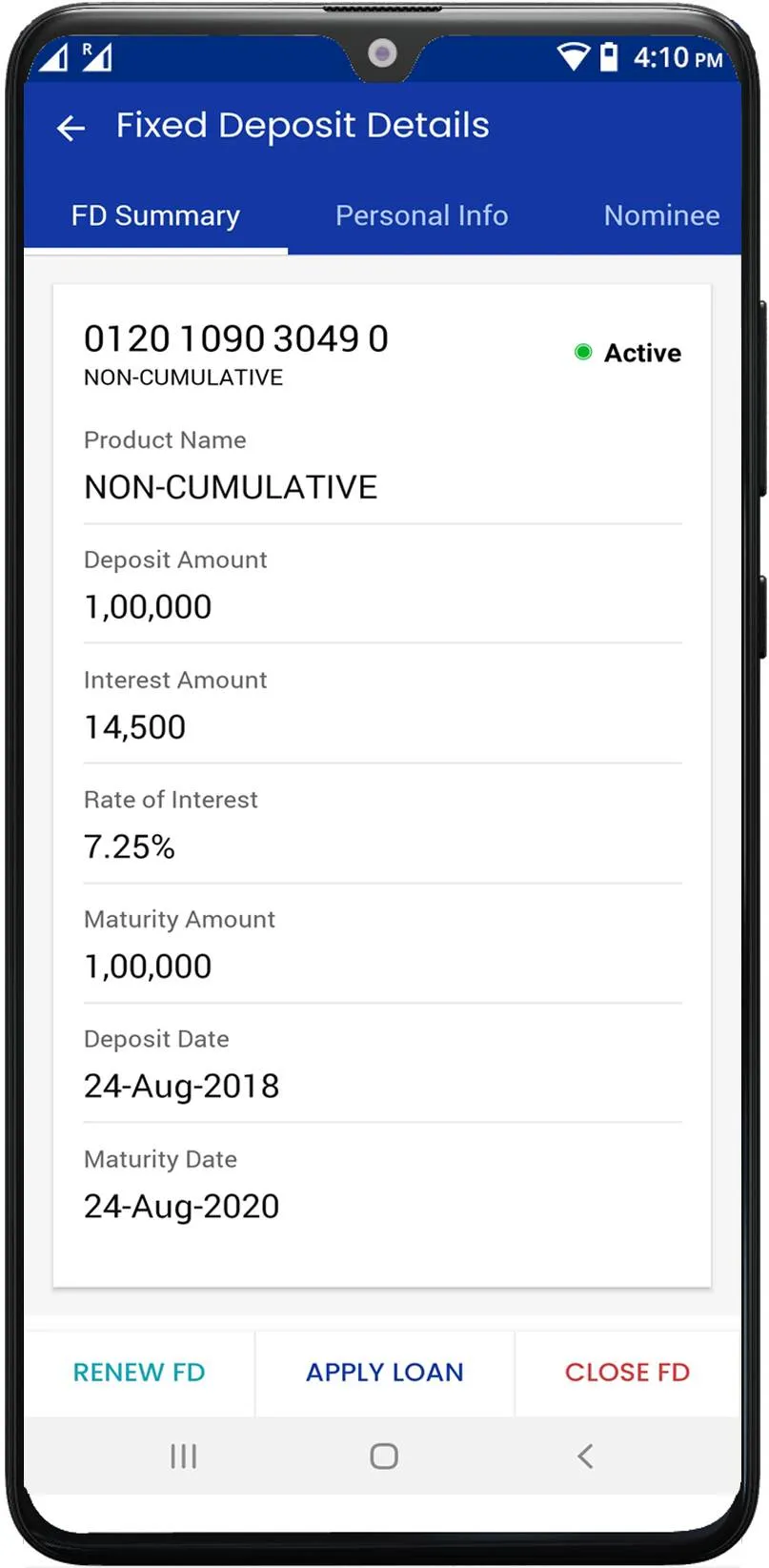The height and width of the screenshot is (1568, 769).
Task: Open recent apps from the navigation bar
Action: 183,1456
